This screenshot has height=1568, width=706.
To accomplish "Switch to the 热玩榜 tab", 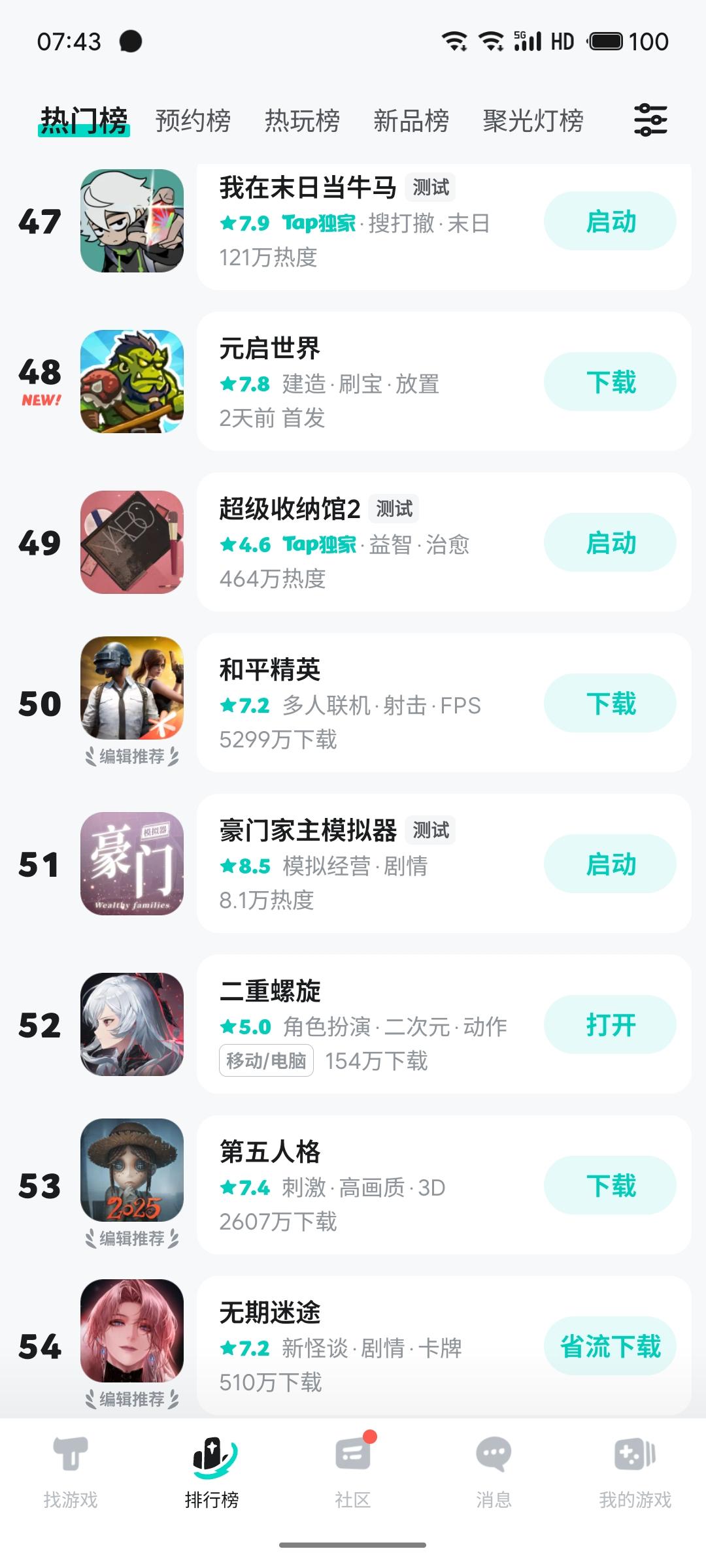I will tap(302, 121).
